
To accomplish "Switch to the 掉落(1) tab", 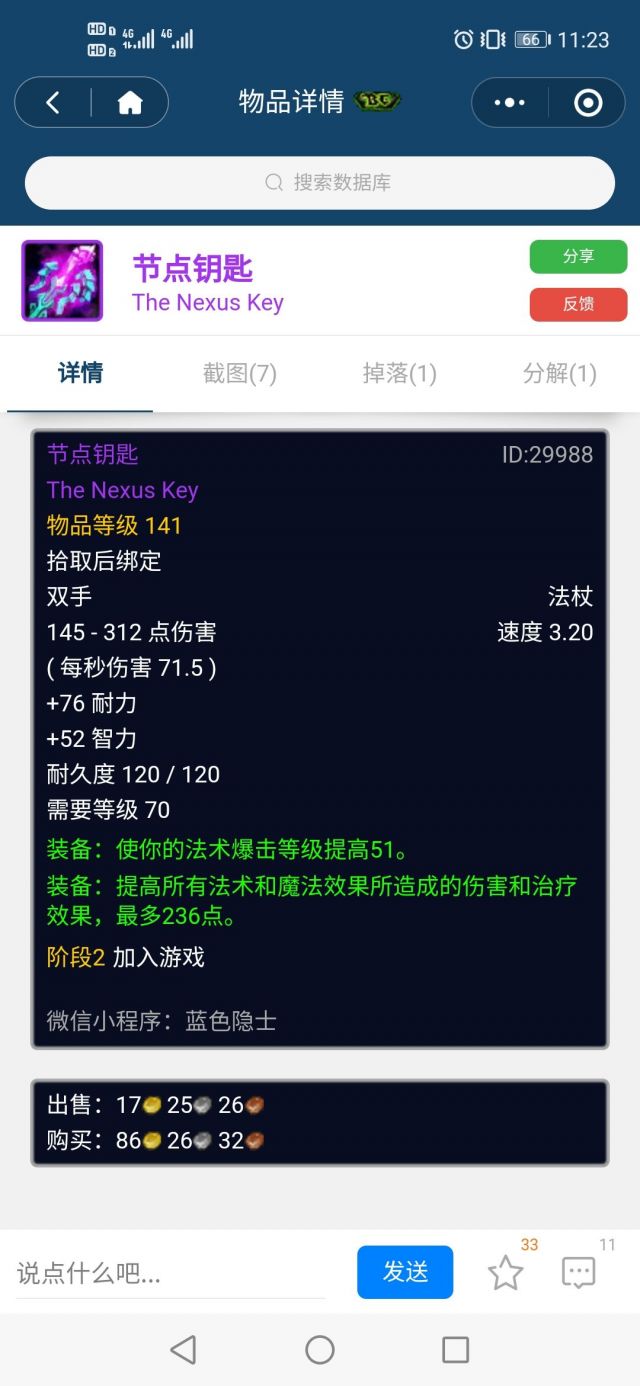I will click(x=400, y=373).
